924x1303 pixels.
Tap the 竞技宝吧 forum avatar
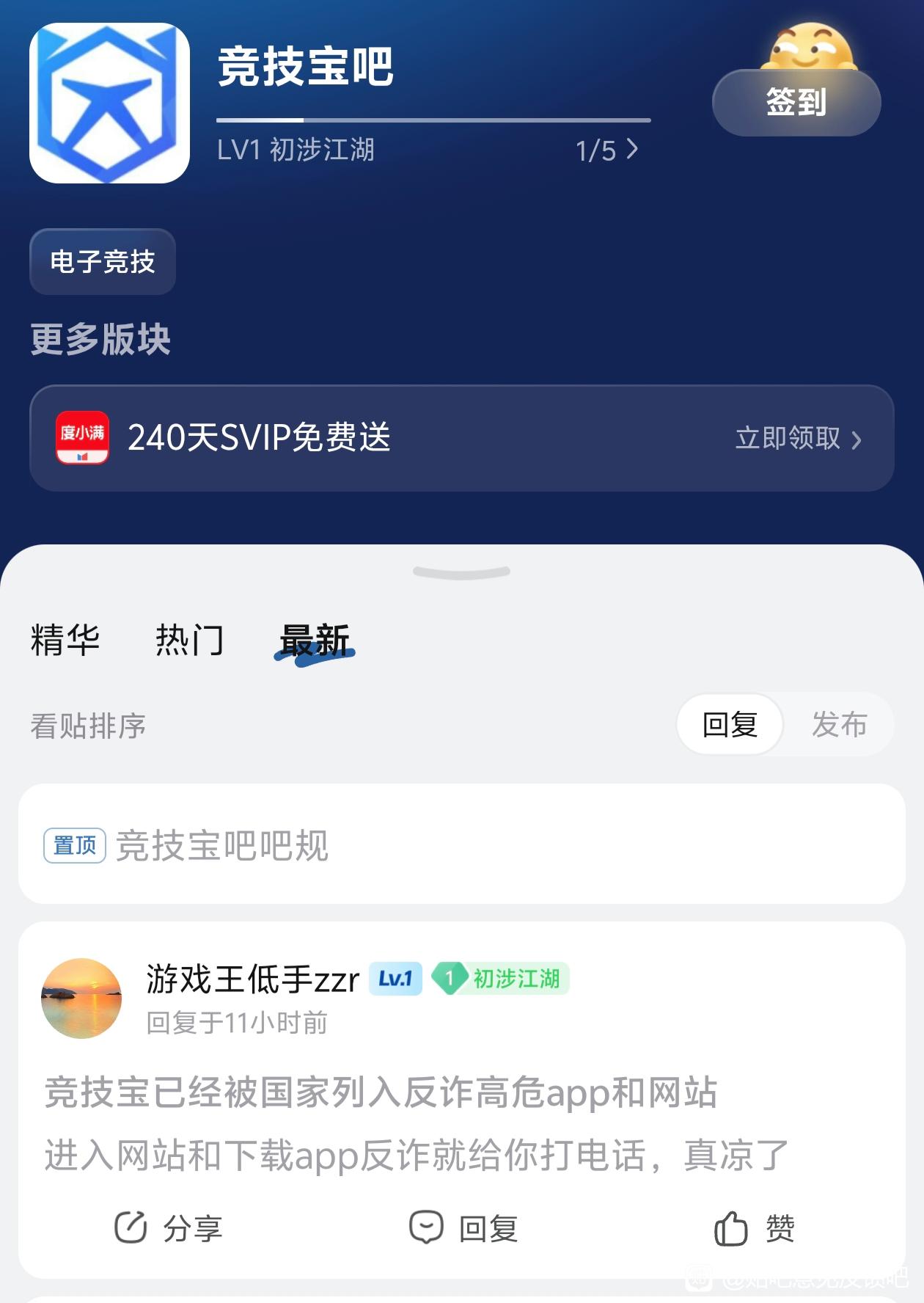coord(109,103)
